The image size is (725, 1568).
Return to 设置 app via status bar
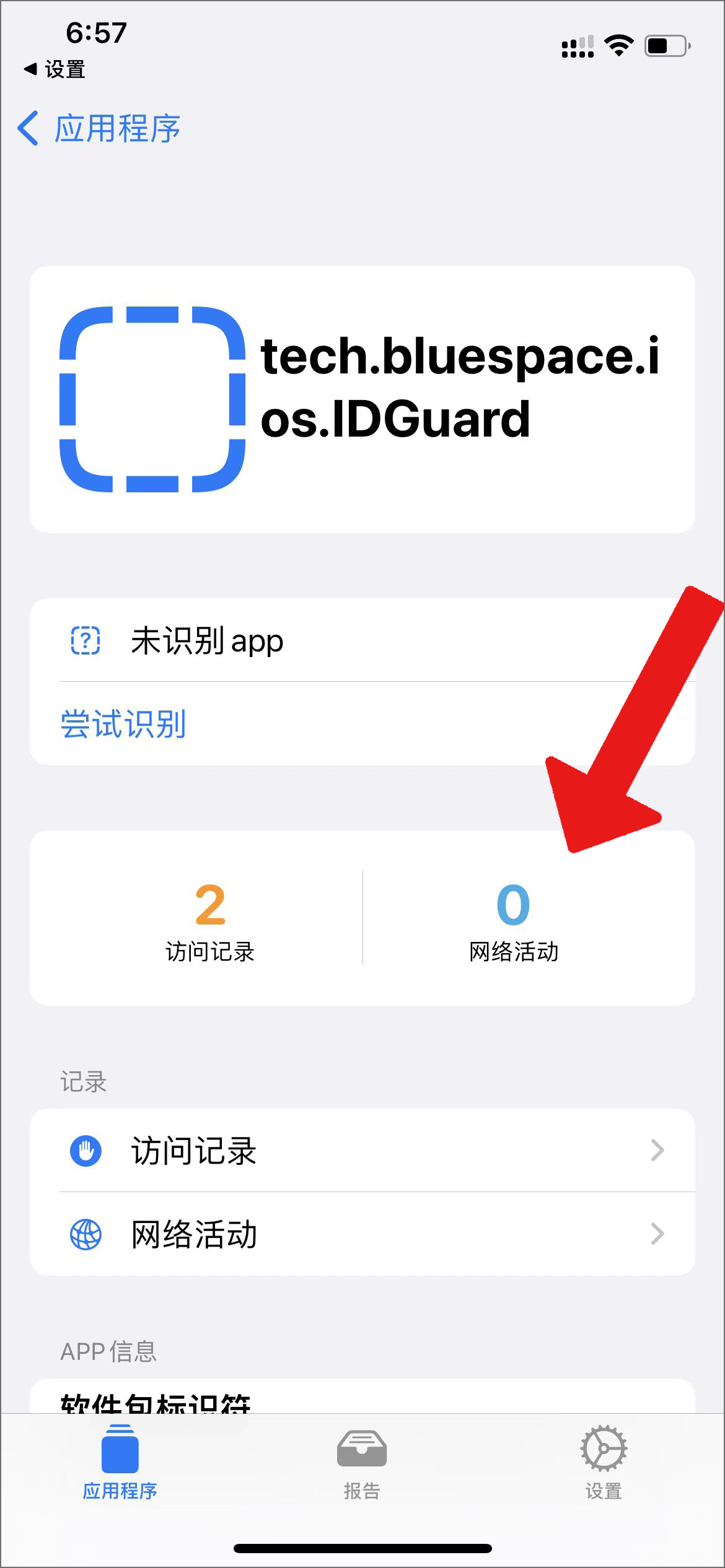pos(55,69)
